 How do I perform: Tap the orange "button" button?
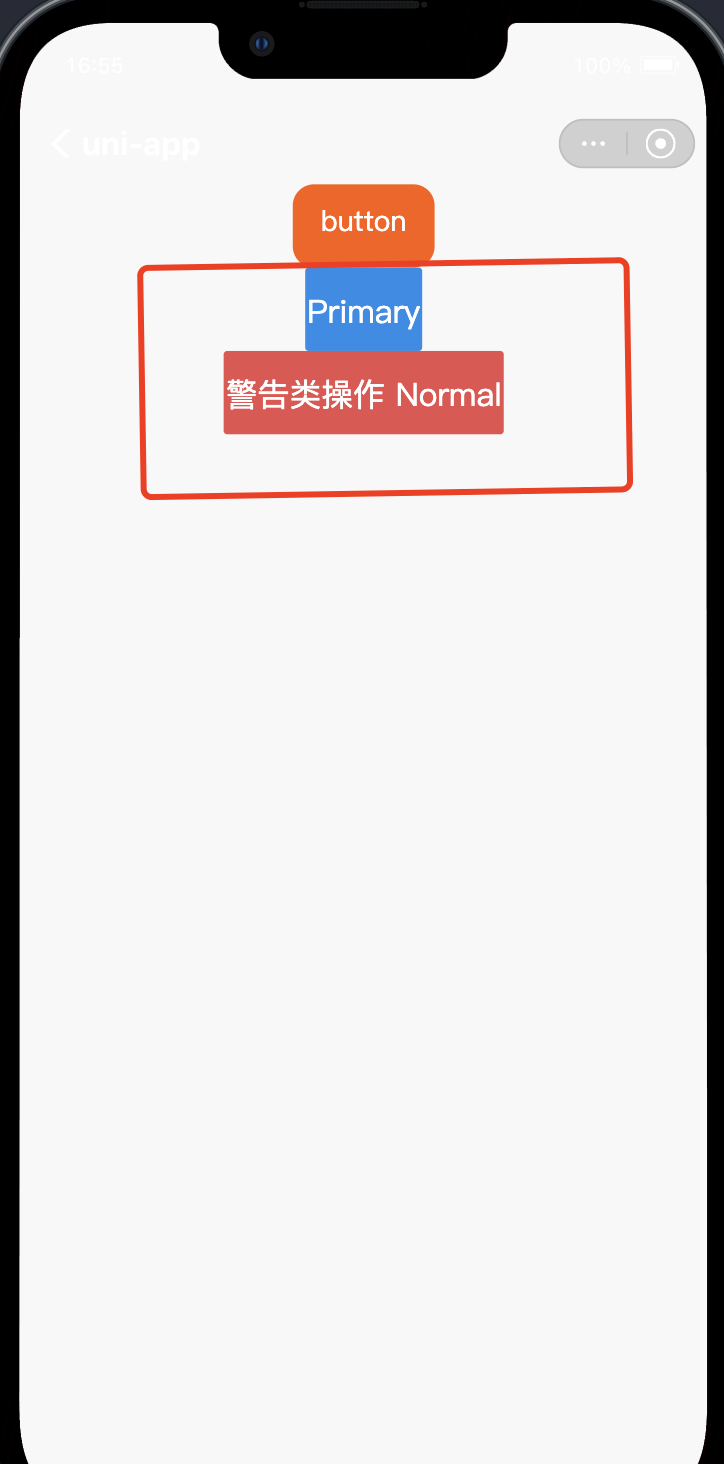point(364,222)
